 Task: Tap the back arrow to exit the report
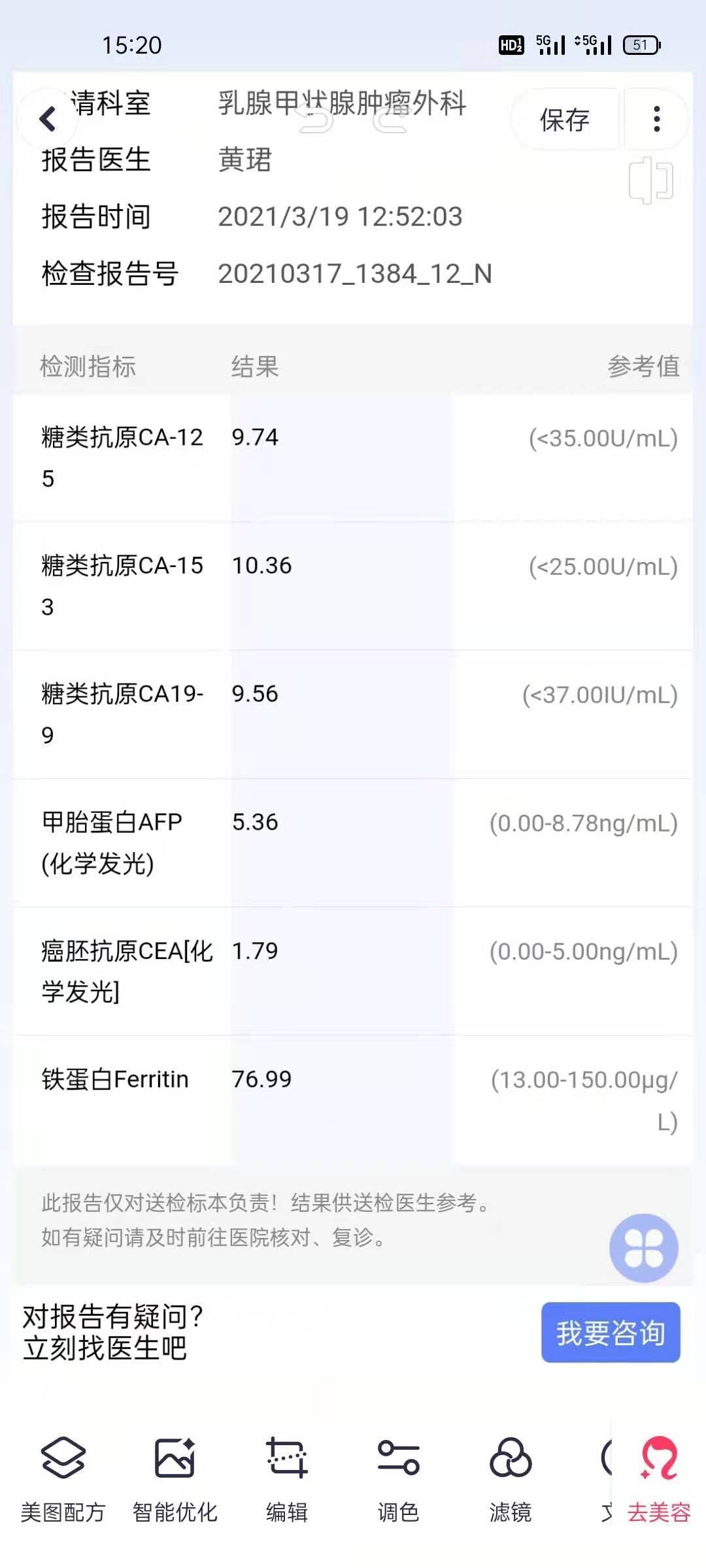click(x=47, y=119)
